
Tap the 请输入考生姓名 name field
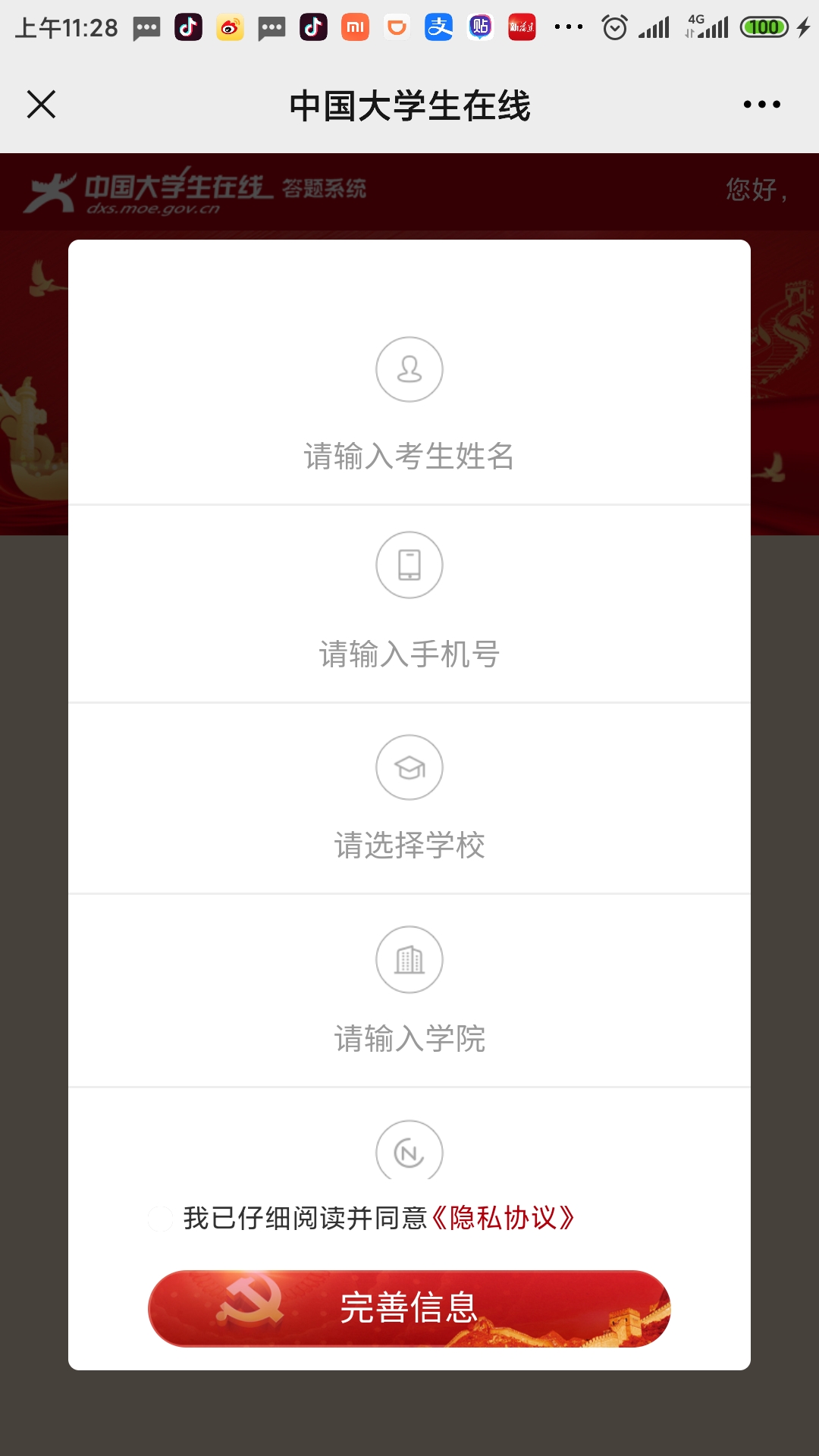pyautogui.click(x=409, y=457)
